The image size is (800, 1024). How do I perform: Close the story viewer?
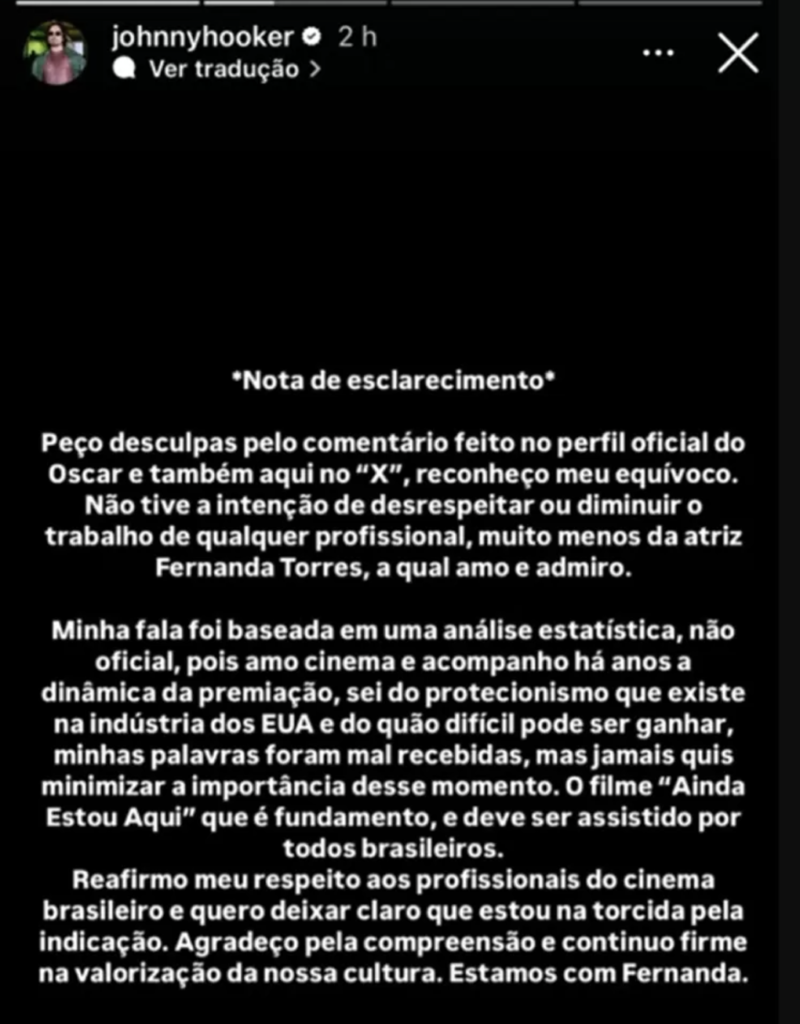pos(738,52)
